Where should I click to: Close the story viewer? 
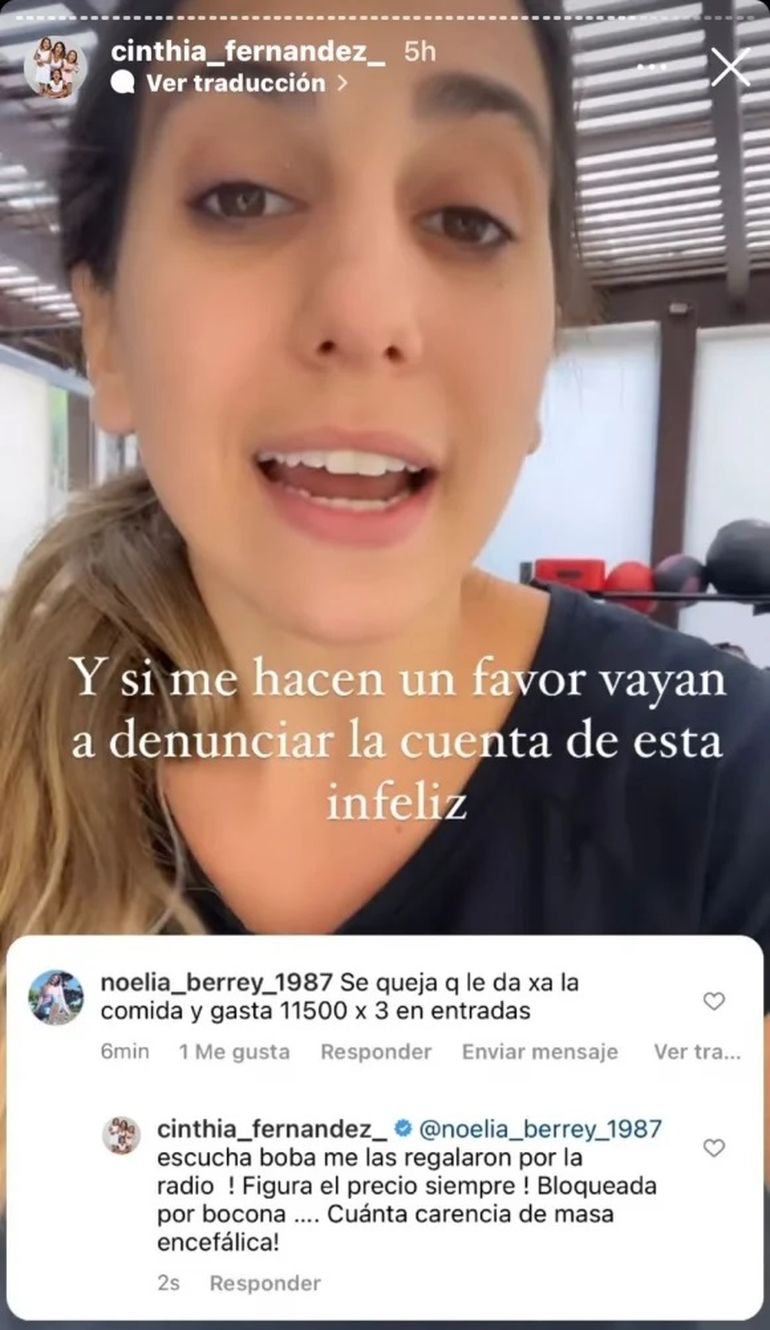click(730, 67)
